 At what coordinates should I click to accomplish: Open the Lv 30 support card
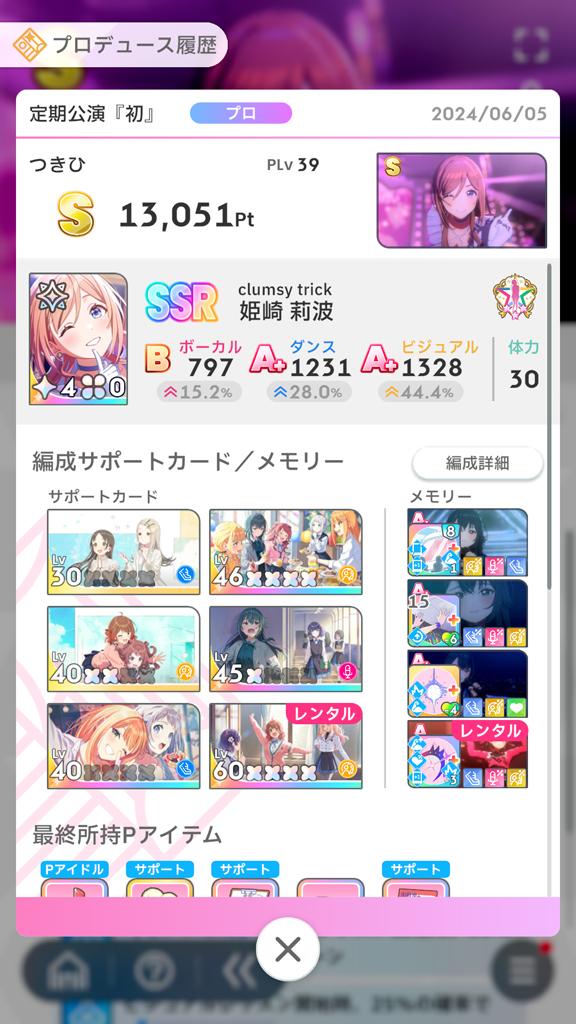coord(123,552)
